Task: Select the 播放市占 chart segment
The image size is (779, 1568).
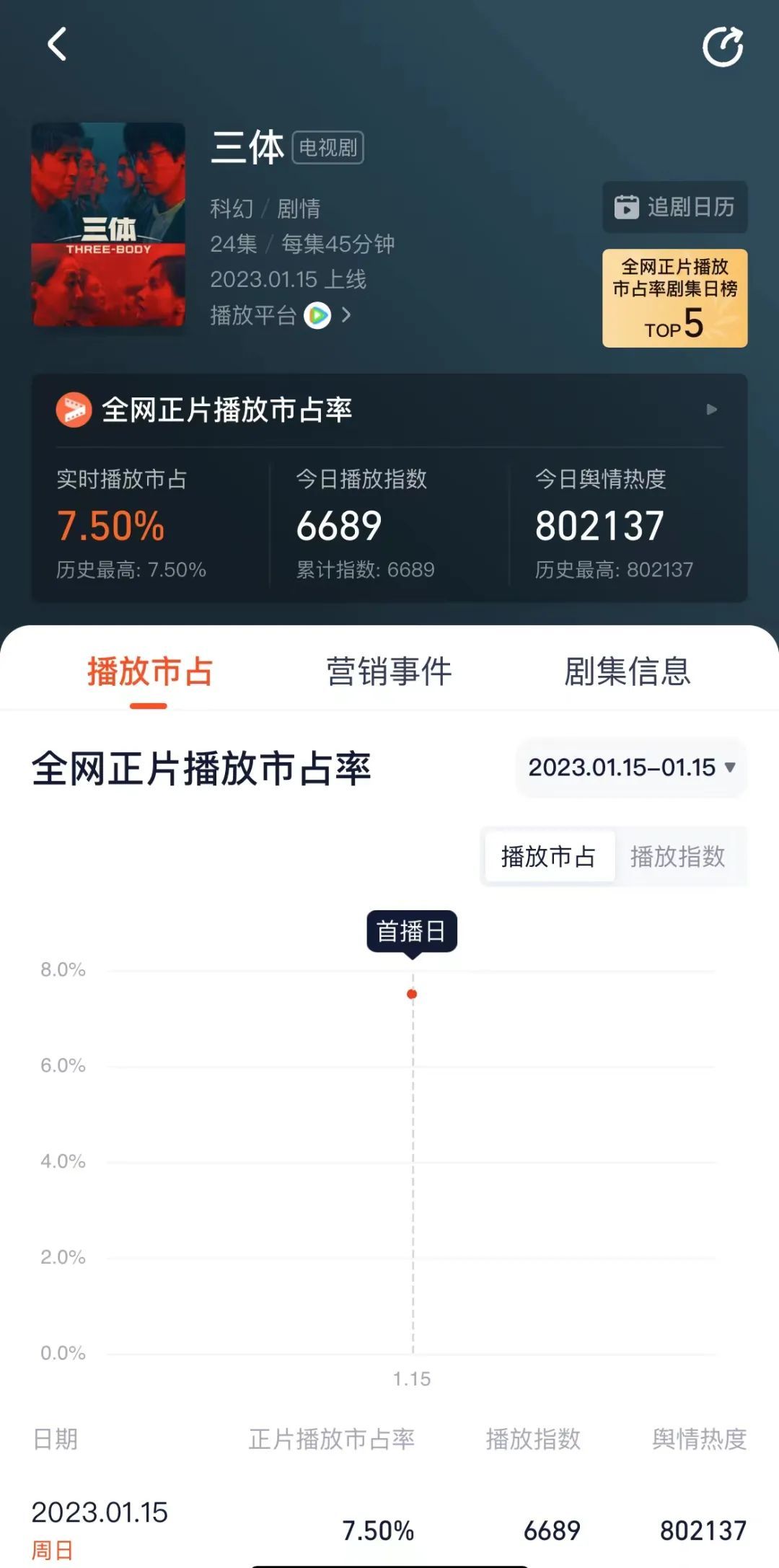Action: (548, 857)
